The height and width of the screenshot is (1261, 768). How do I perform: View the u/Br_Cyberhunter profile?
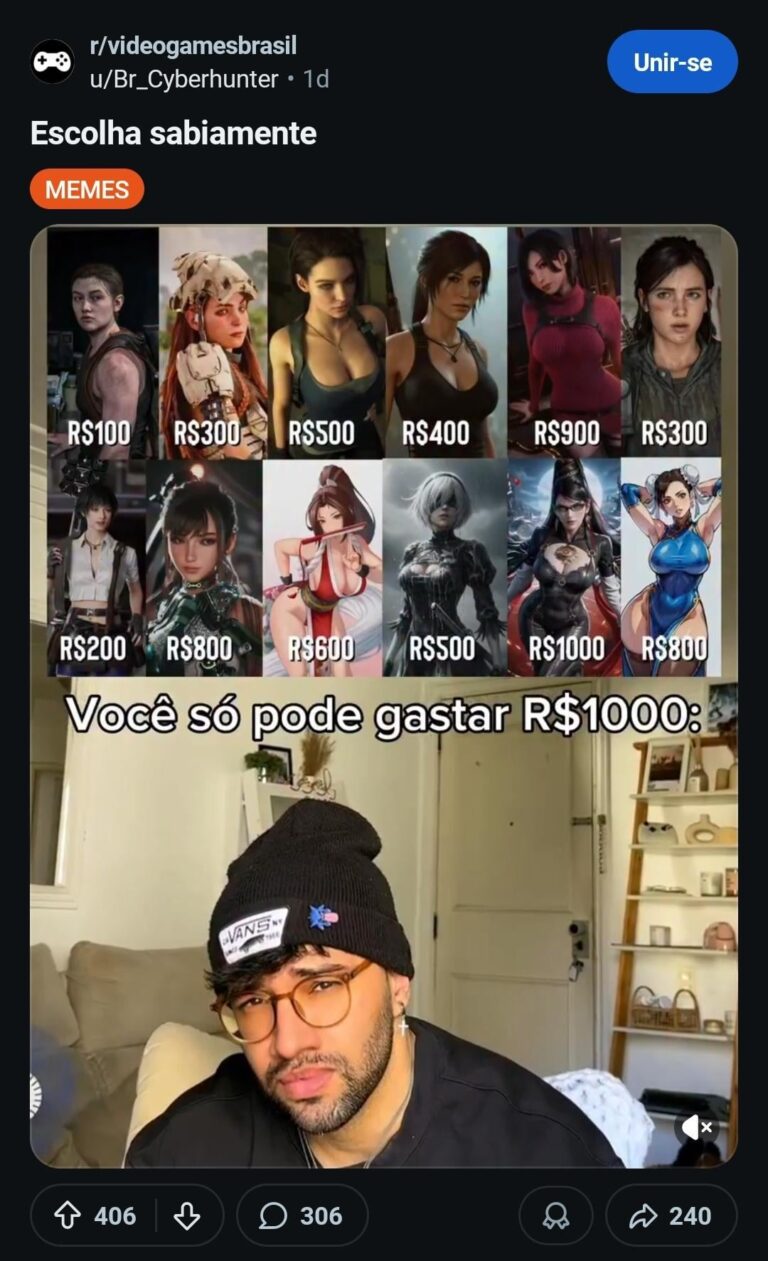(x=184, y=79)
